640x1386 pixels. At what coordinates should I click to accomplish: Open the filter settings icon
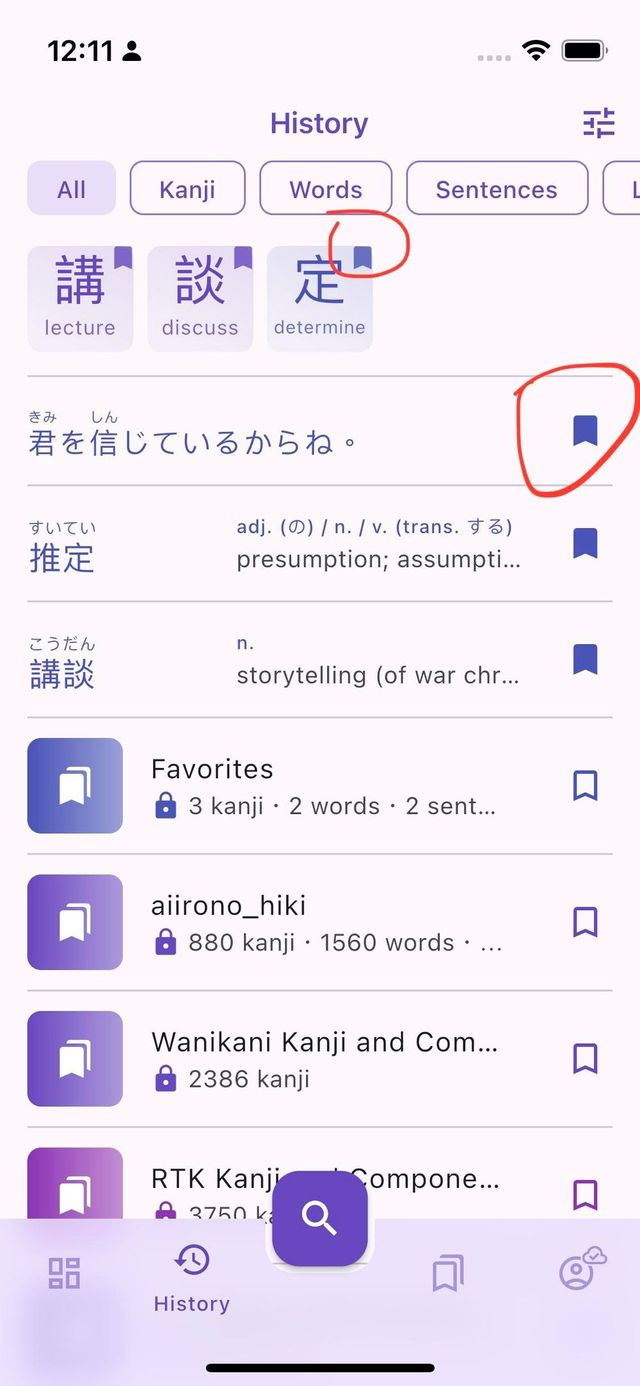tap(599, 123)
